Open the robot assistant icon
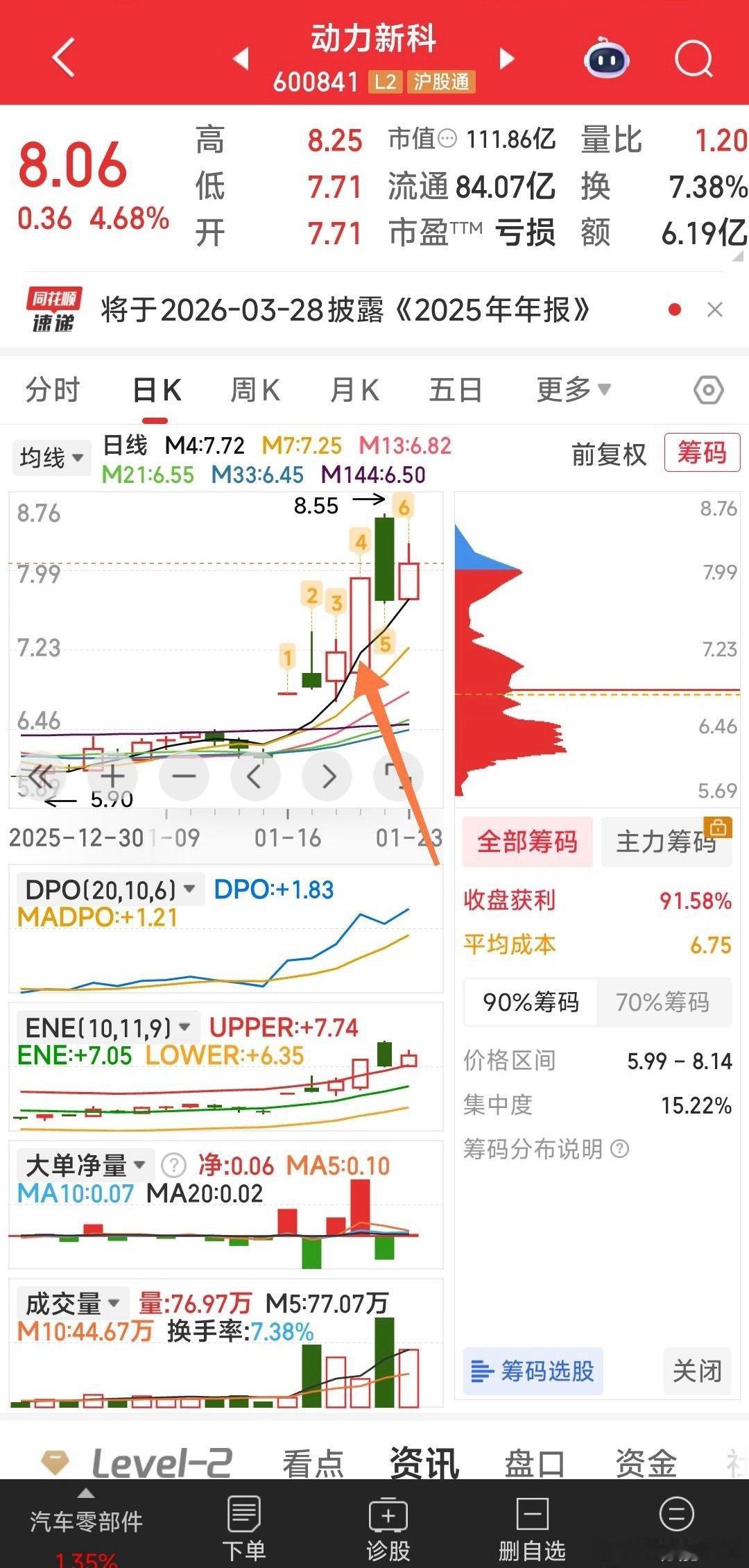749x1568 pixels. pos(607,59)
